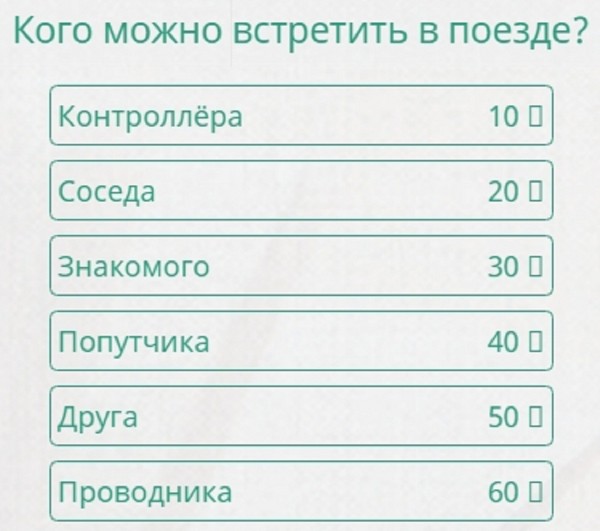Open the Знакомого answer row
This screenshot has height=531, width=600.
click(x=300, y=266)
